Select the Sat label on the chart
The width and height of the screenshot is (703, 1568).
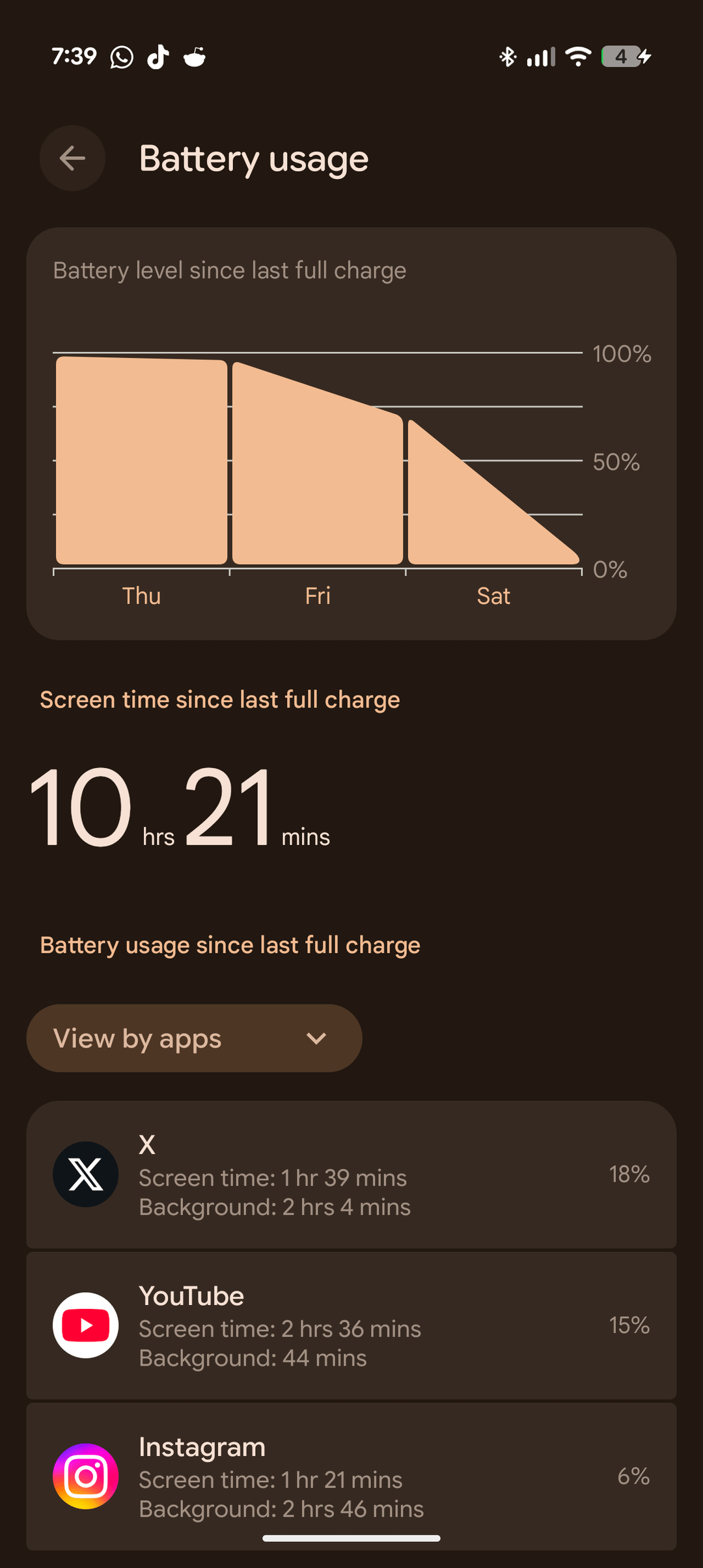point(493,595)
